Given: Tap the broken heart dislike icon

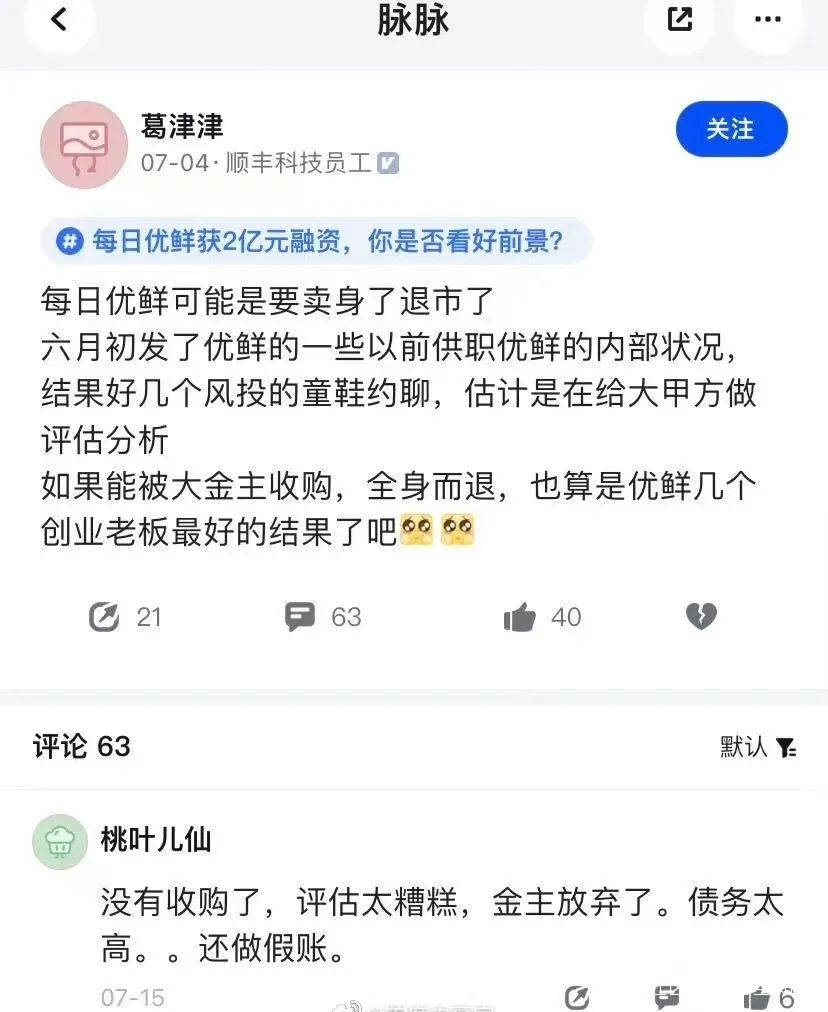Looking at the screenshot, I should (x=701, y=617).
